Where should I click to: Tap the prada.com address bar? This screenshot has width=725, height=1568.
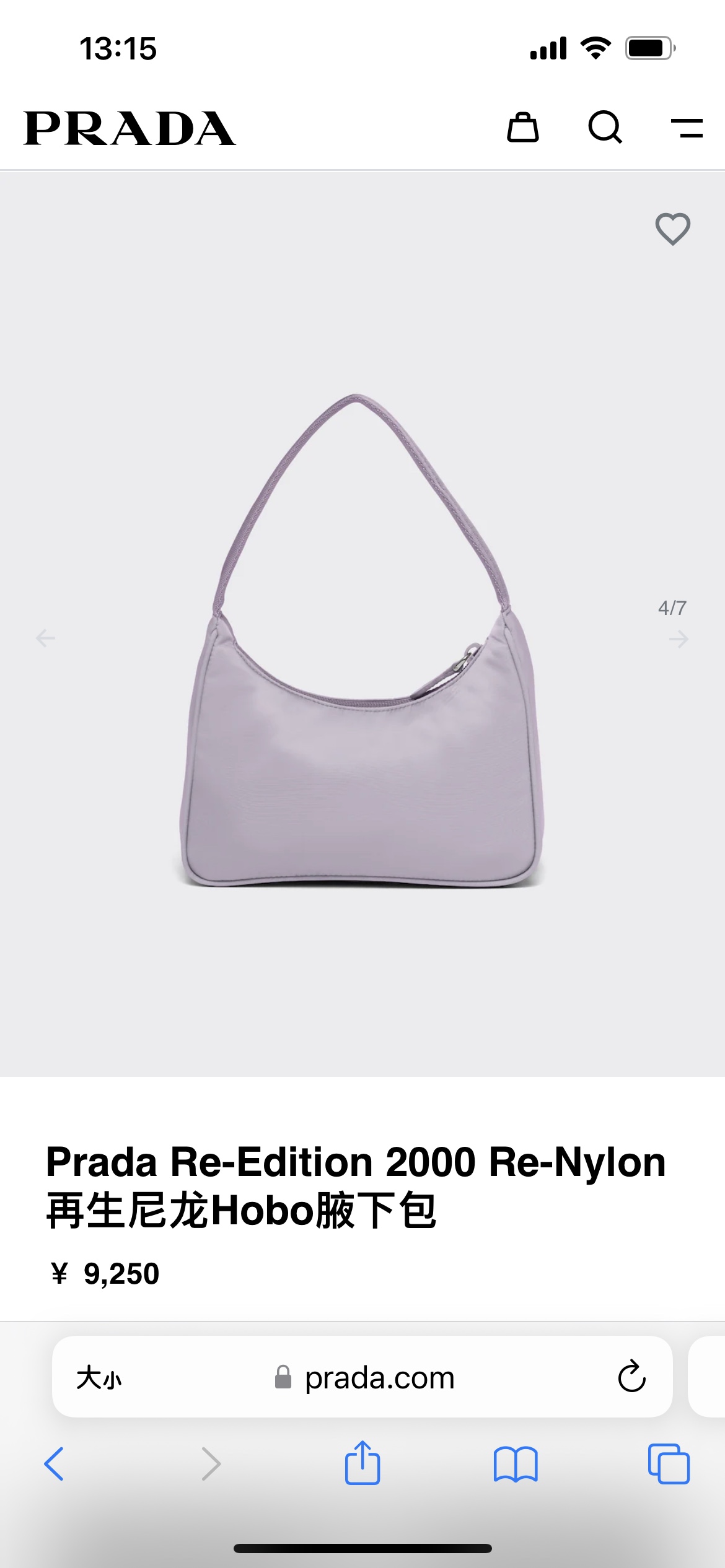(x=379, y=1378)
